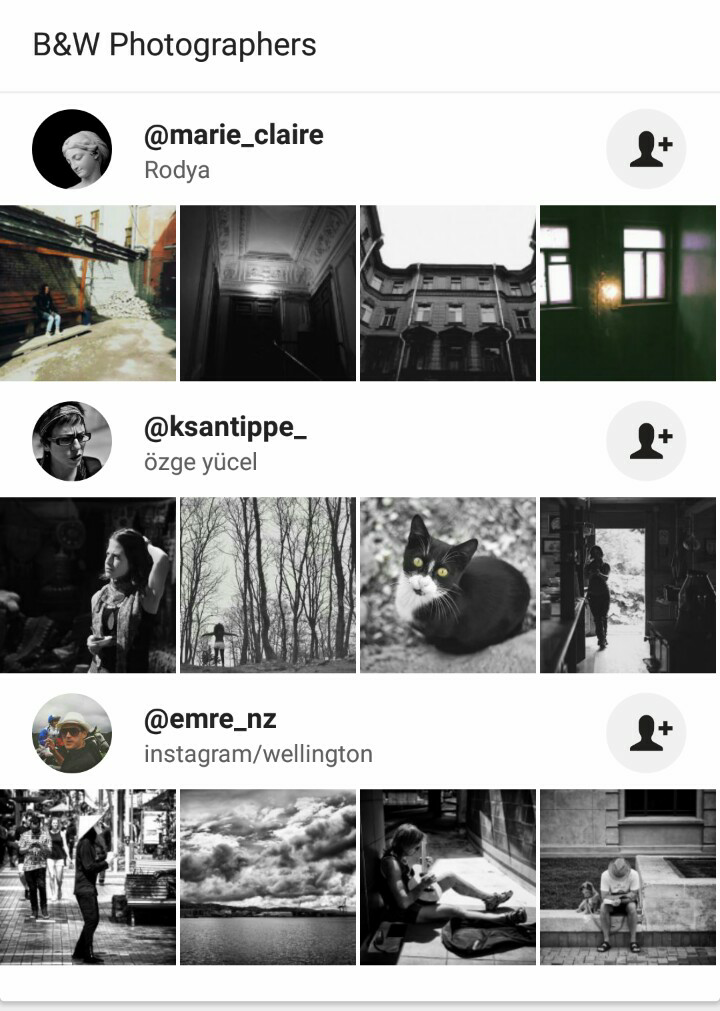Follow @ksantippe_ with the add-user icon
This screenshot has width=720, height=1011.
(x=646, y=441)
